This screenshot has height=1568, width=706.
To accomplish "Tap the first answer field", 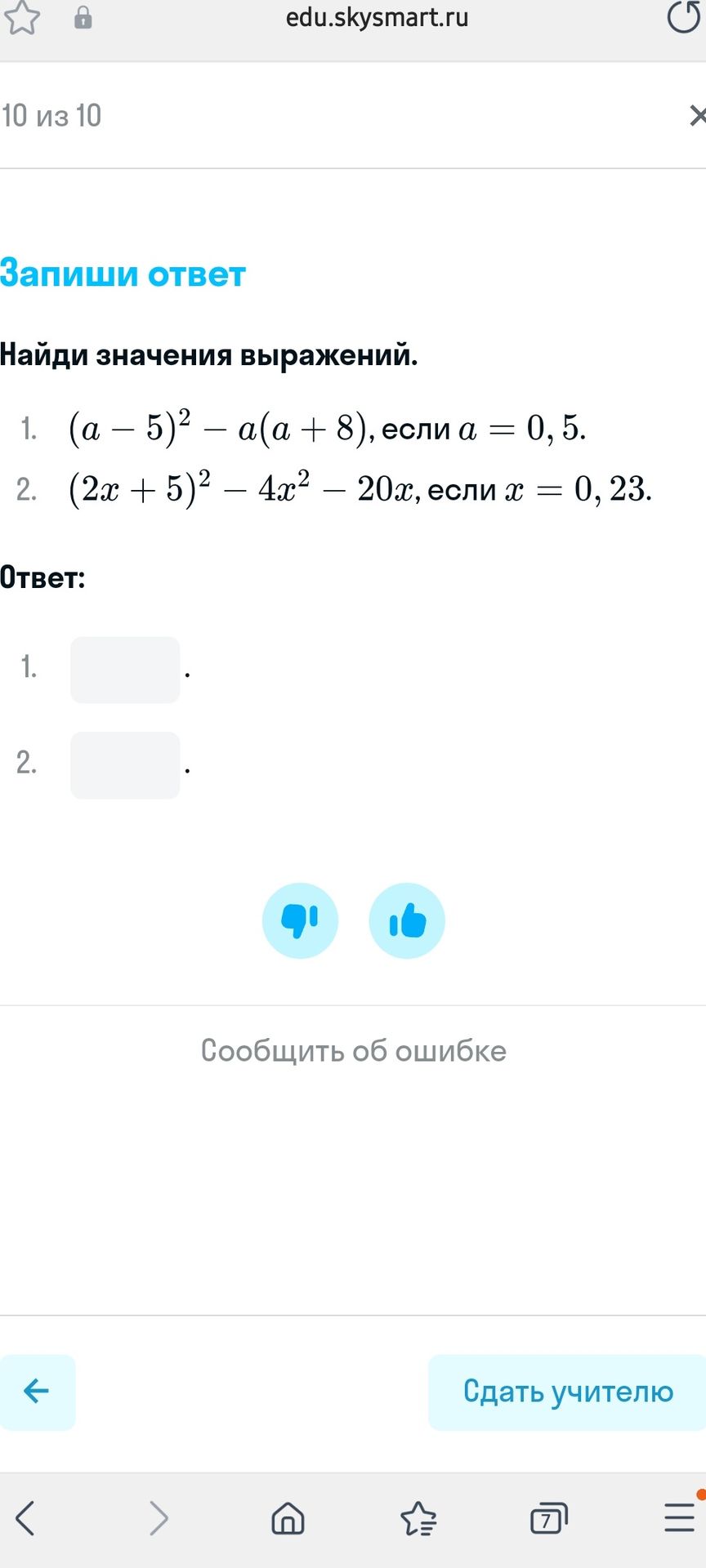I will 125,670.
